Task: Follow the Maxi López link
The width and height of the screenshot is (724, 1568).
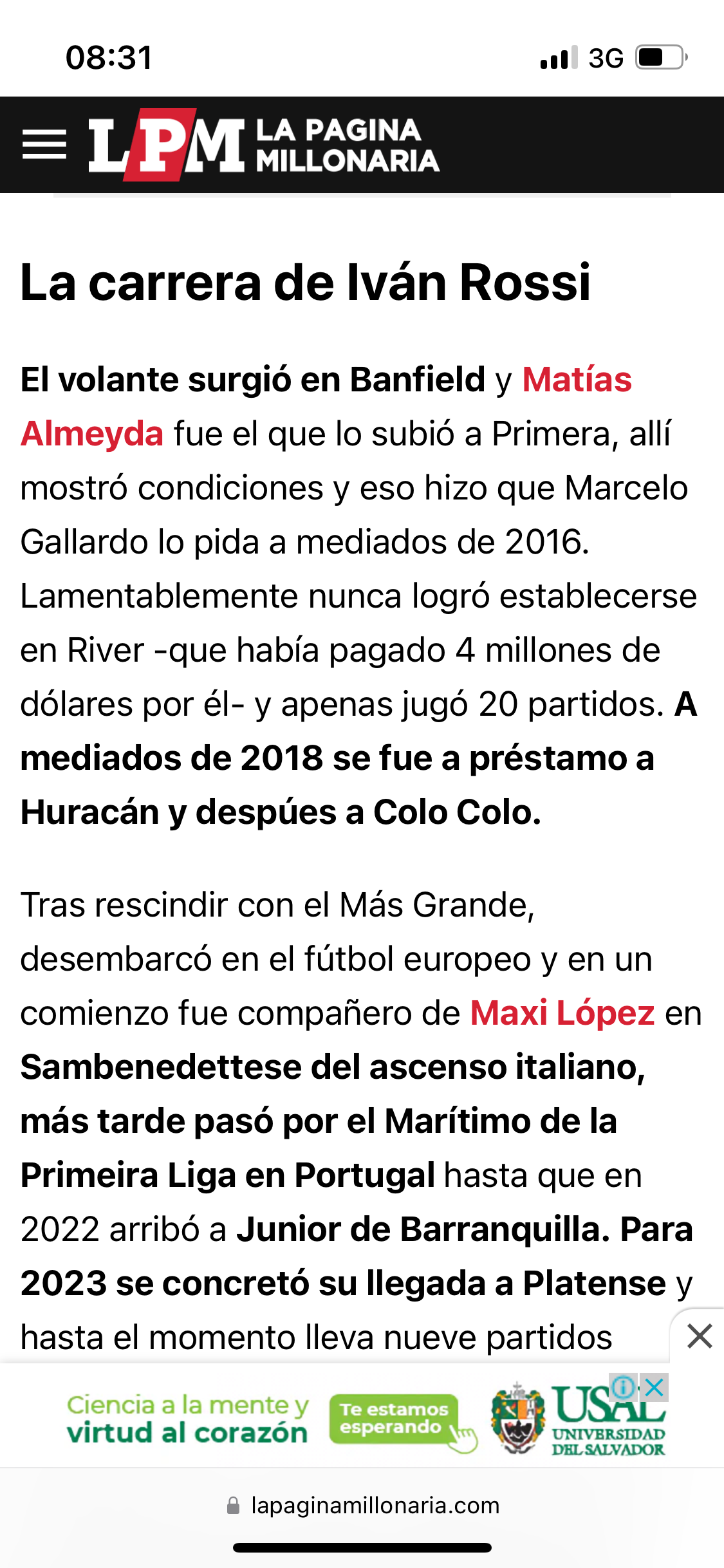Action: tap(562, 1013)
